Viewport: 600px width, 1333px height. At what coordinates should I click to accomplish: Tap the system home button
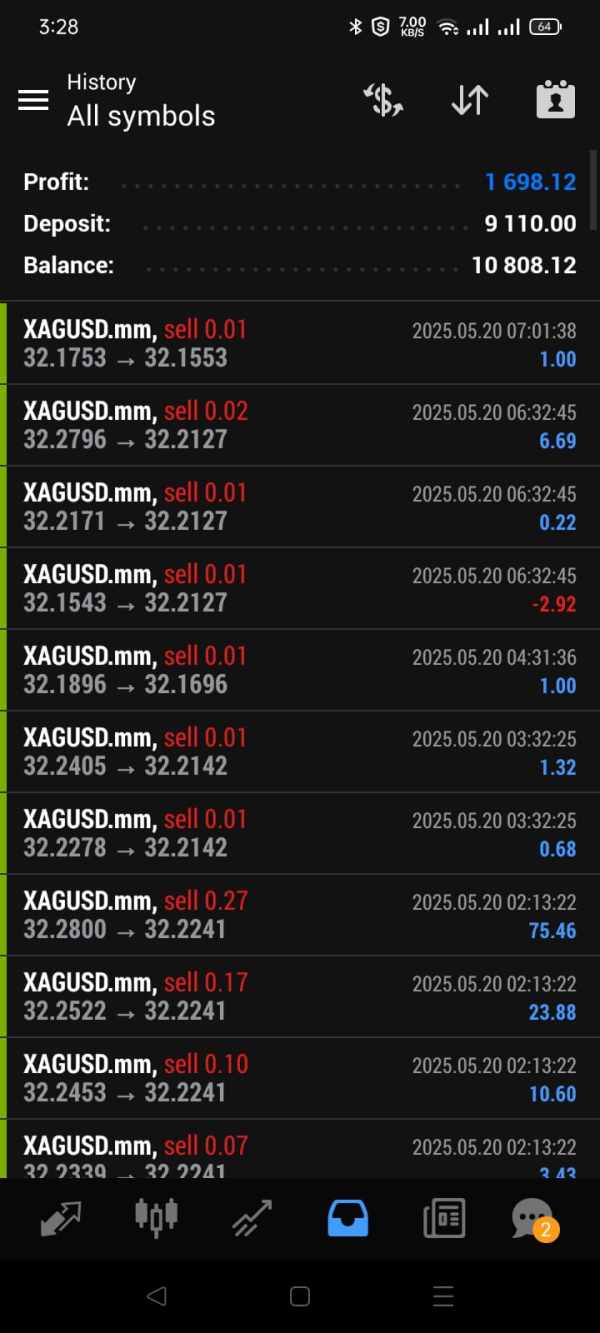299,1296
